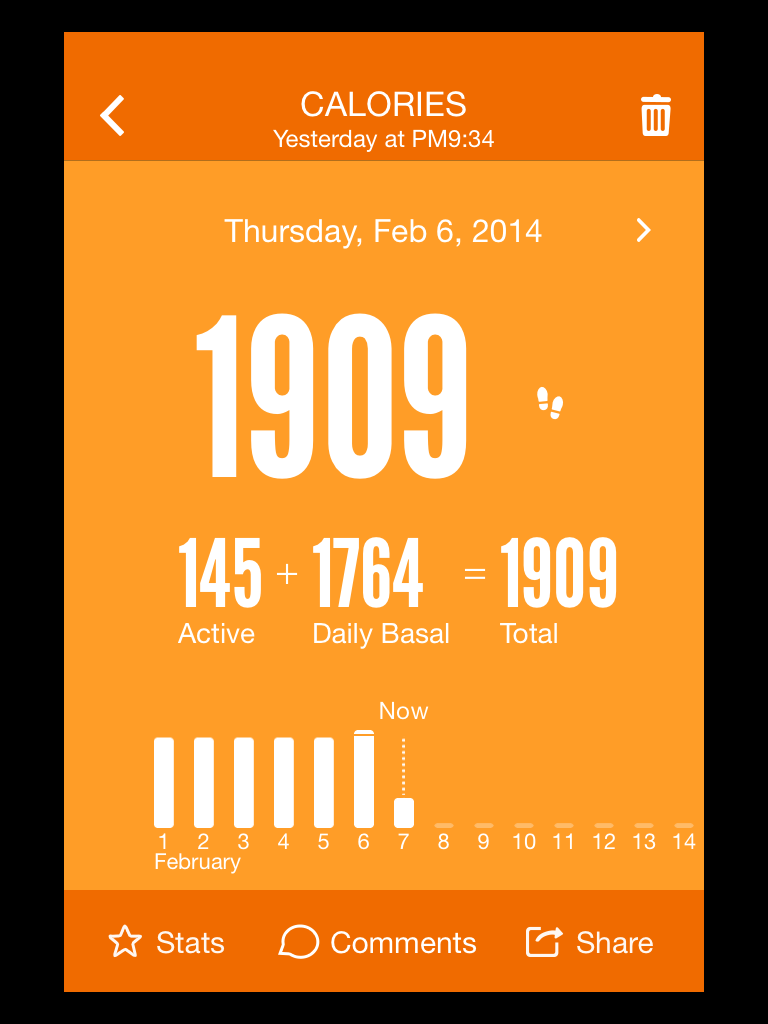Share this calorie summary
The width and height of the screenshot is (768, 1024).
pyautogui.click(x=590, y=942)
